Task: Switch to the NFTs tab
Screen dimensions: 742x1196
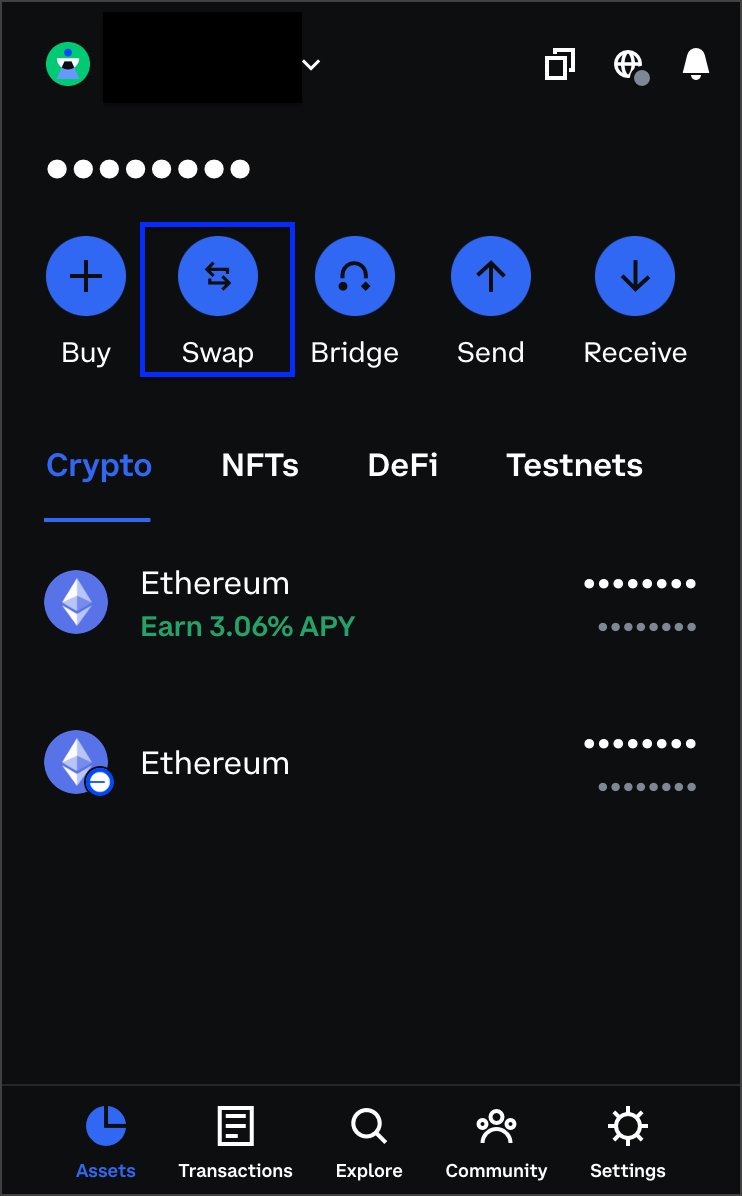Action: (260, 465)
